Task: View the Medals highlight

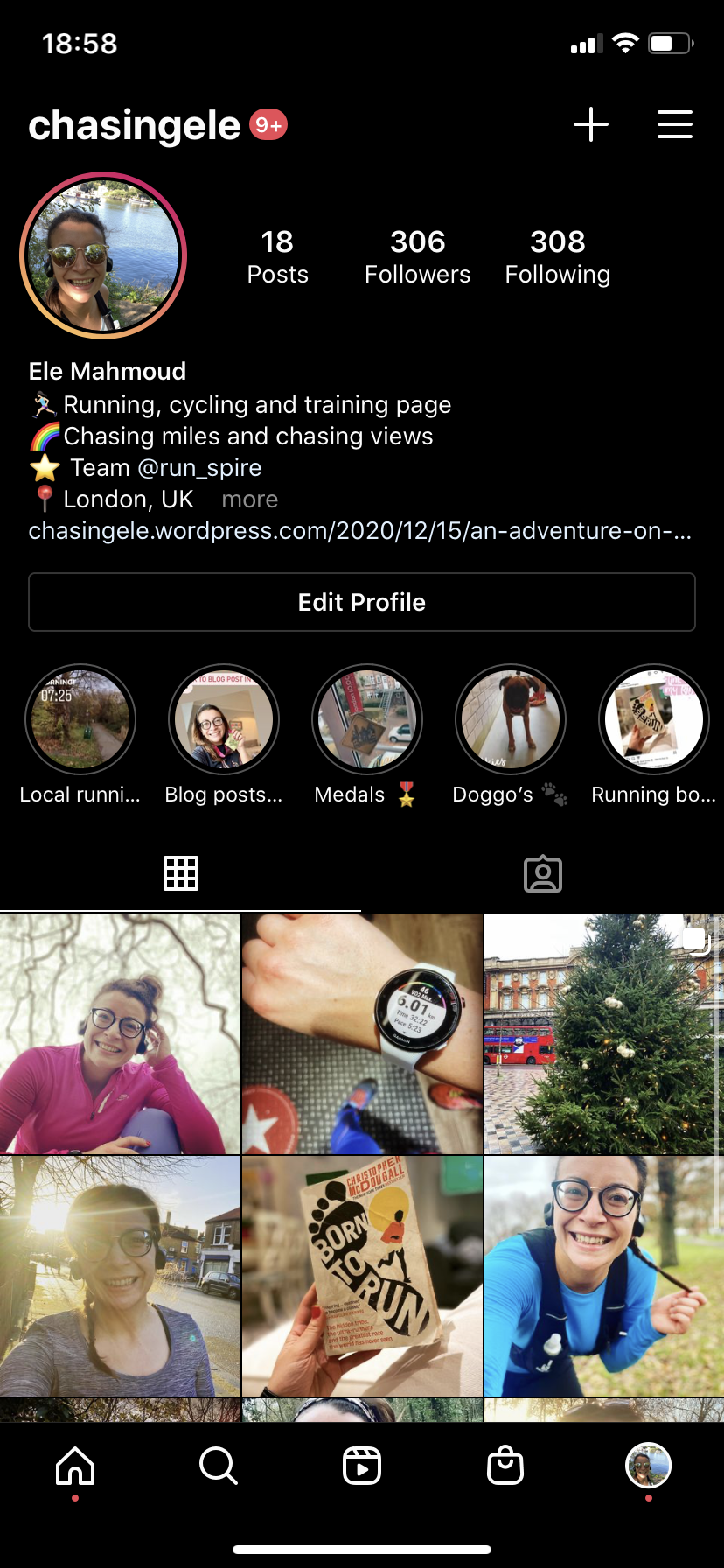Action: (367, 719)
